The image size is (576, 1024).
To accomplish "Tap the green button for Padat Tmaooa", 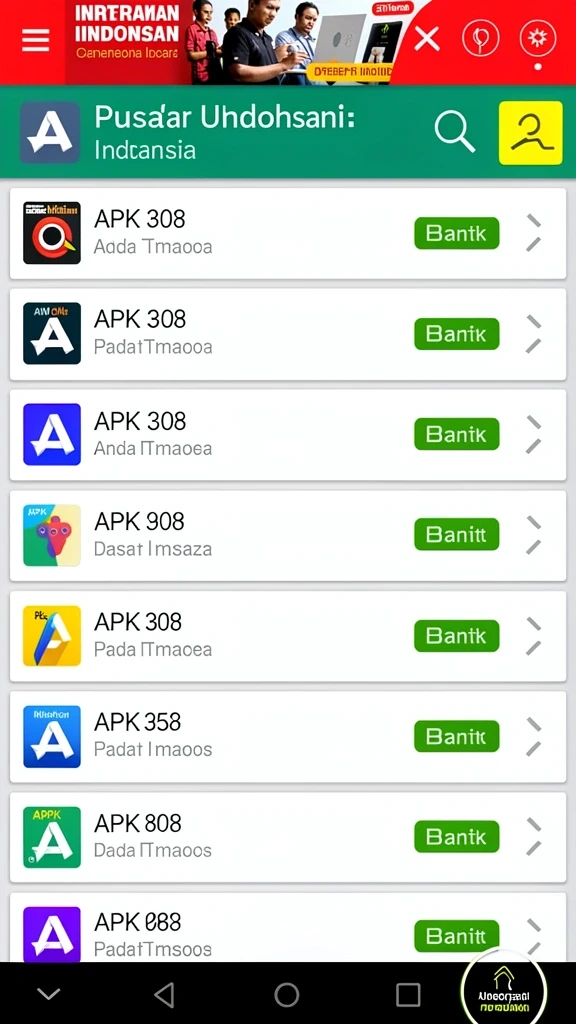I will pyautogui.click(x=456, y=334).
